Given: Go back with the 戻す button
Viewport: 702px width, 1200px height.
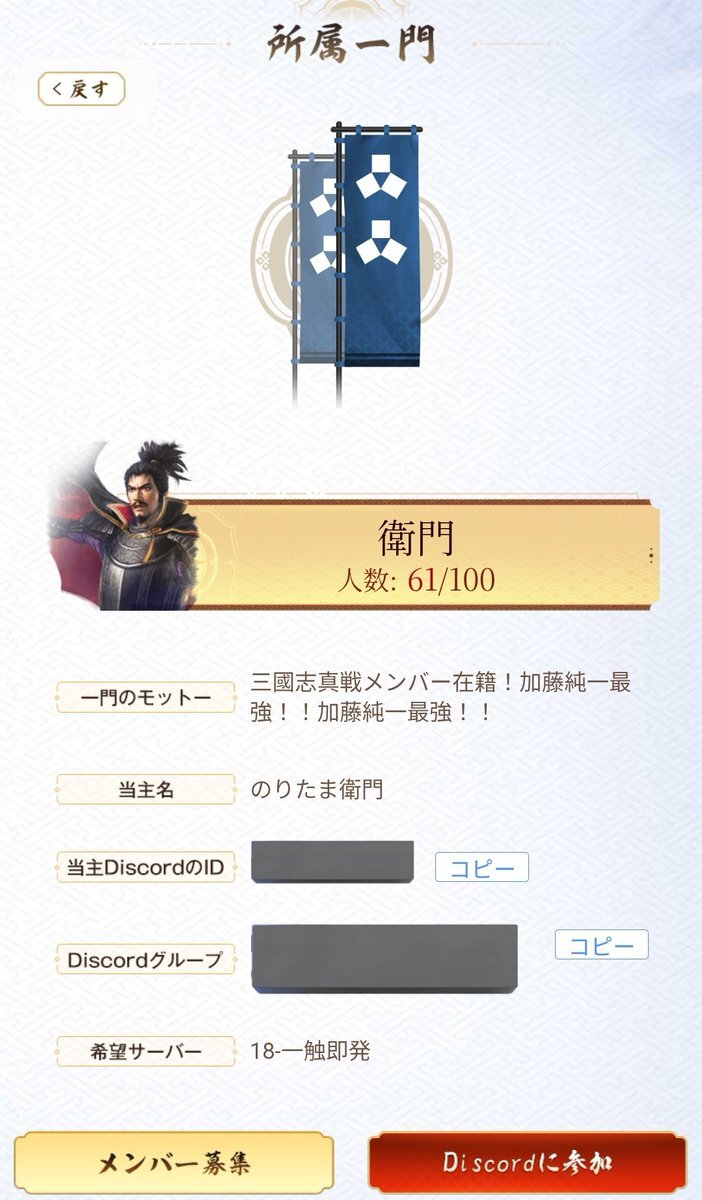Looking at the screenshot, I should pos(81,89).
